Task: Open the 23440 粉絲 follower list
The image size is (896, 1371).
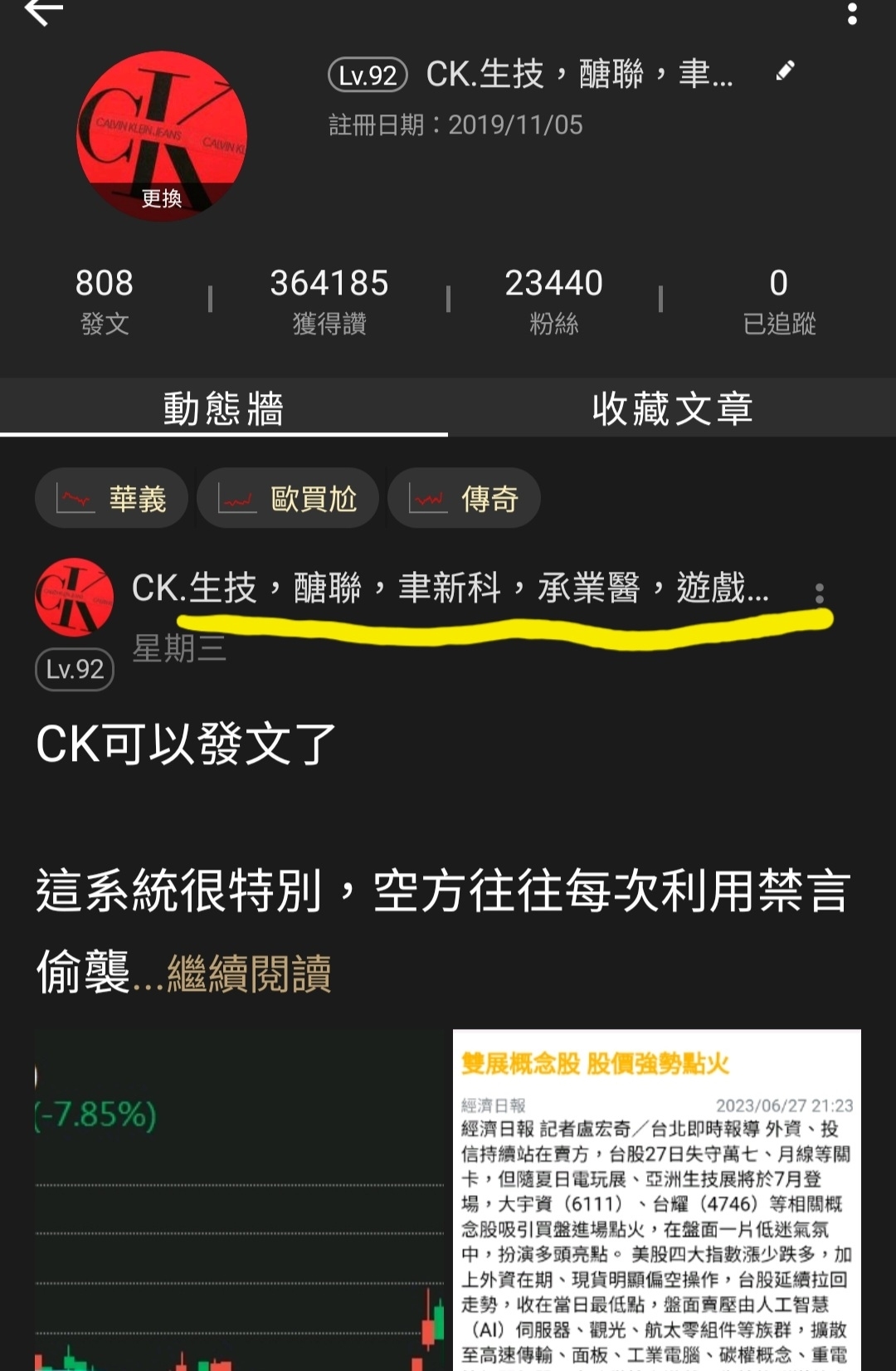Action: [554, 300]
